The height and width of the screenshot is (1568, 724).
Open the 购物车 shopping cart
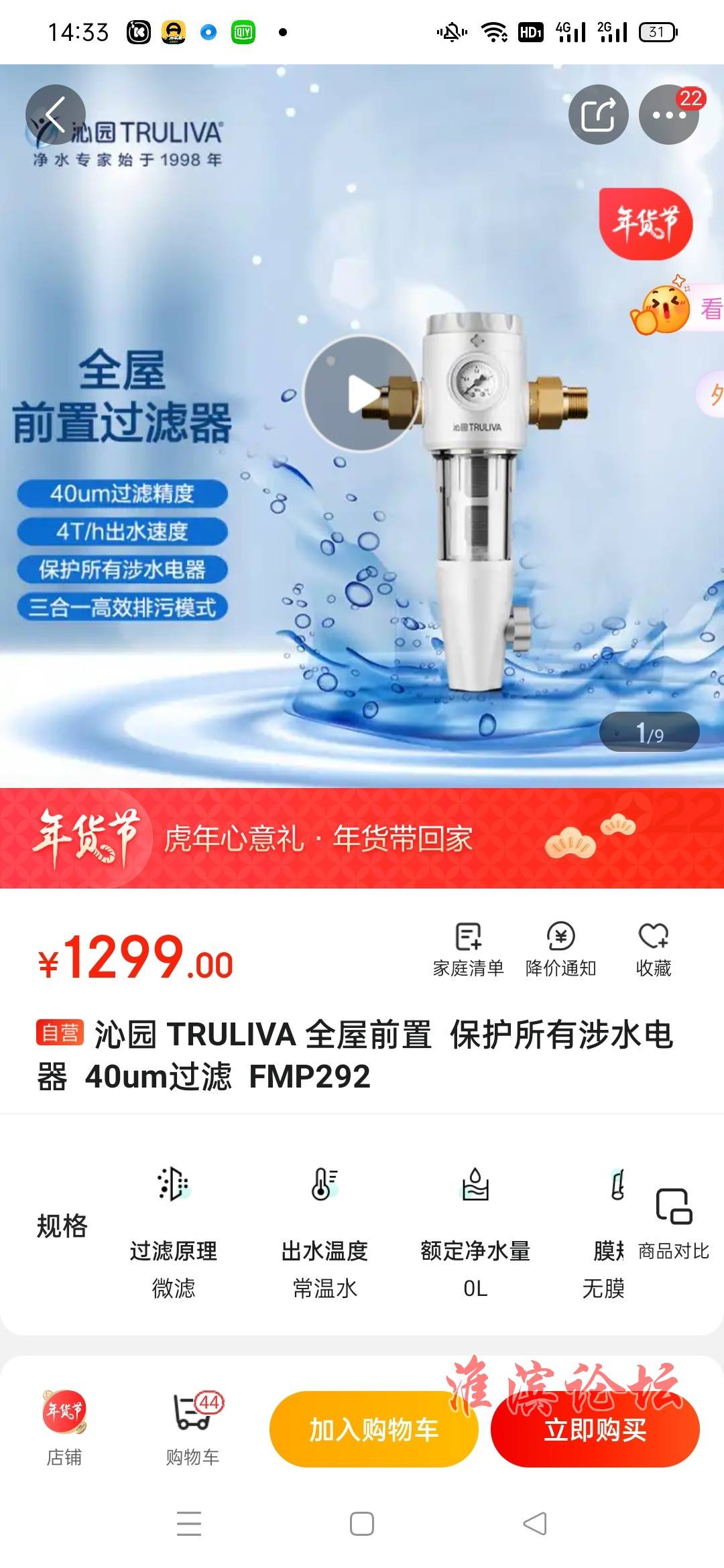click(193, 1428)
